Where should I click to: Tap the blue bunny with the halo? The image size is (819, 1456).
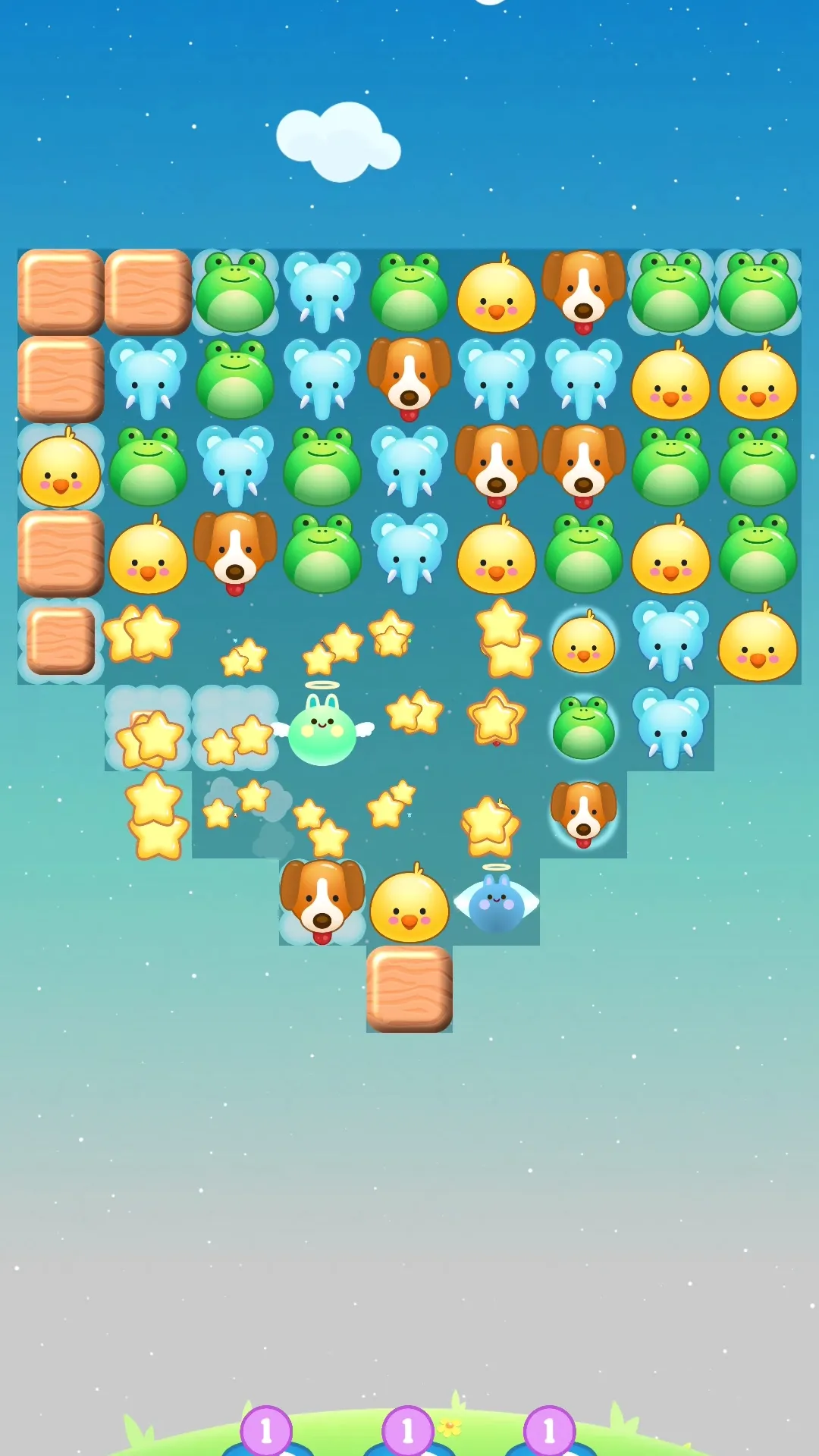(497, 906)
